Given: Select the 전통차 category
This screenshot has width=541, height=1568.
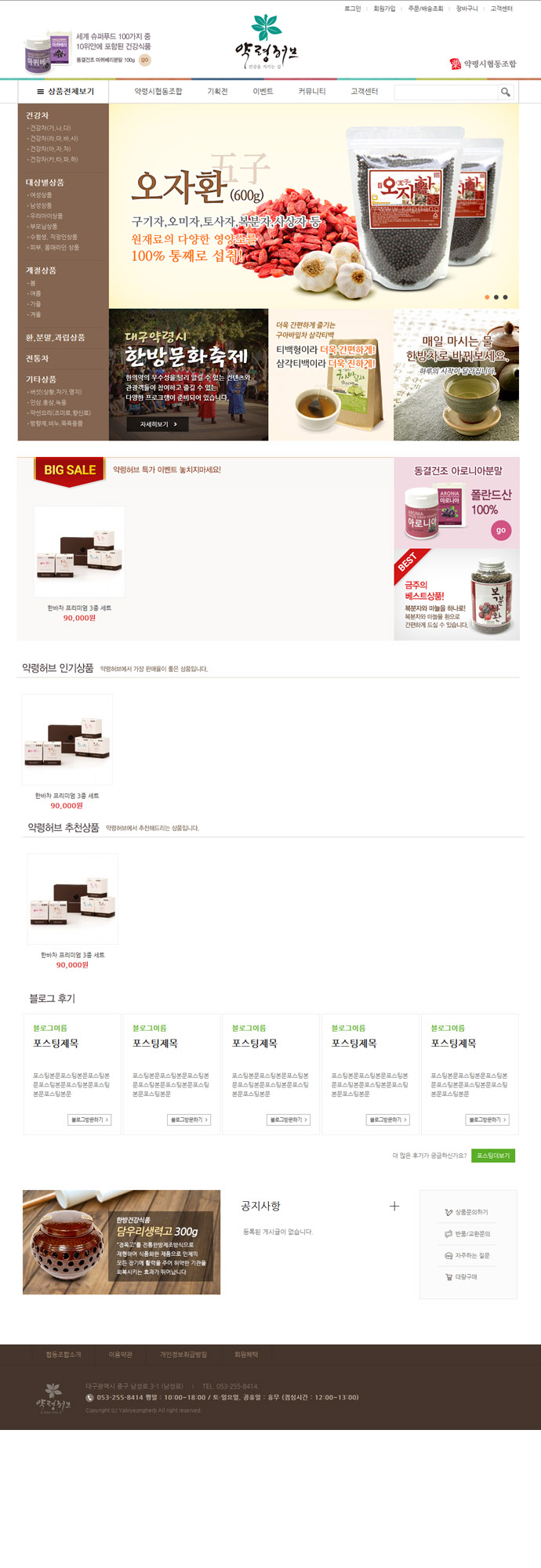Looking at the screenshot, I should click(38, 358).
